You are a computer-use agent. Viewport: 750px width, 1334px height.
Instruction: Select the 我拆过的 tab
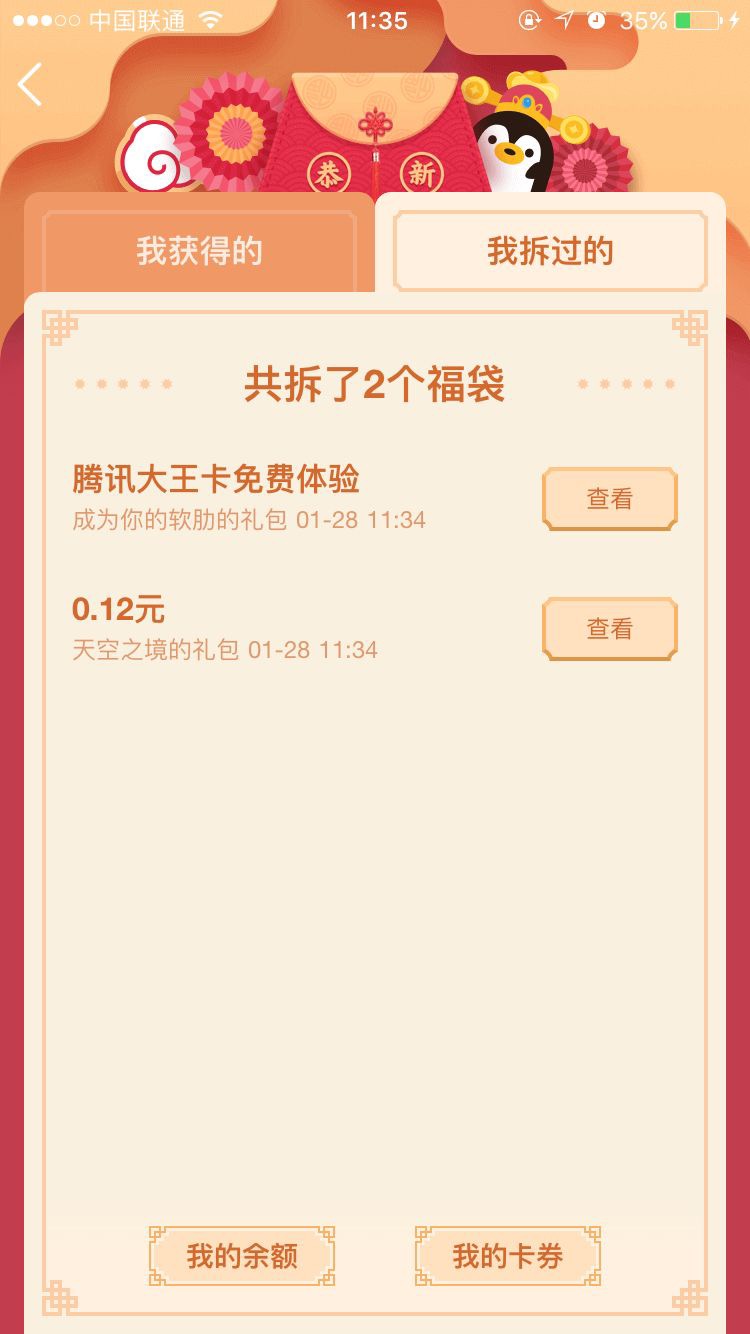[550, 251]
